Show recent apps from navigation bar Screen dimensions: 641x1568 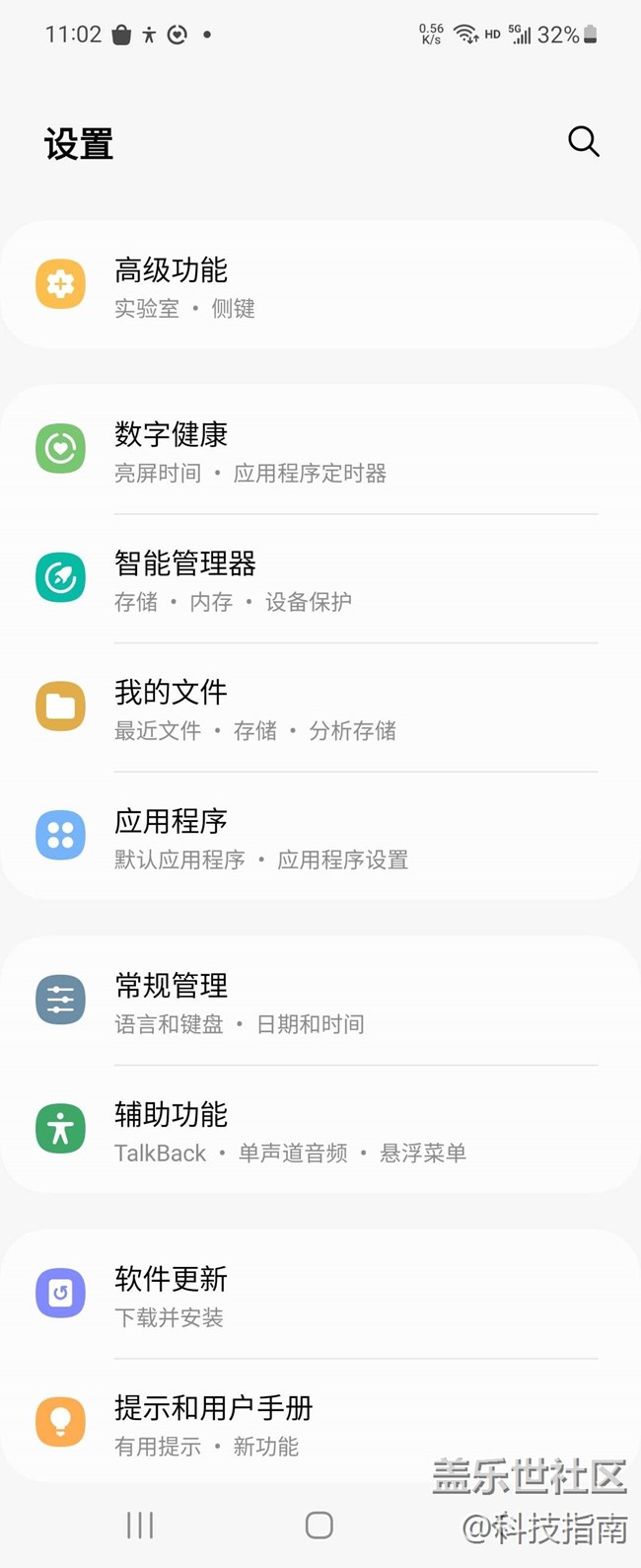click(x=140, y=1526)
